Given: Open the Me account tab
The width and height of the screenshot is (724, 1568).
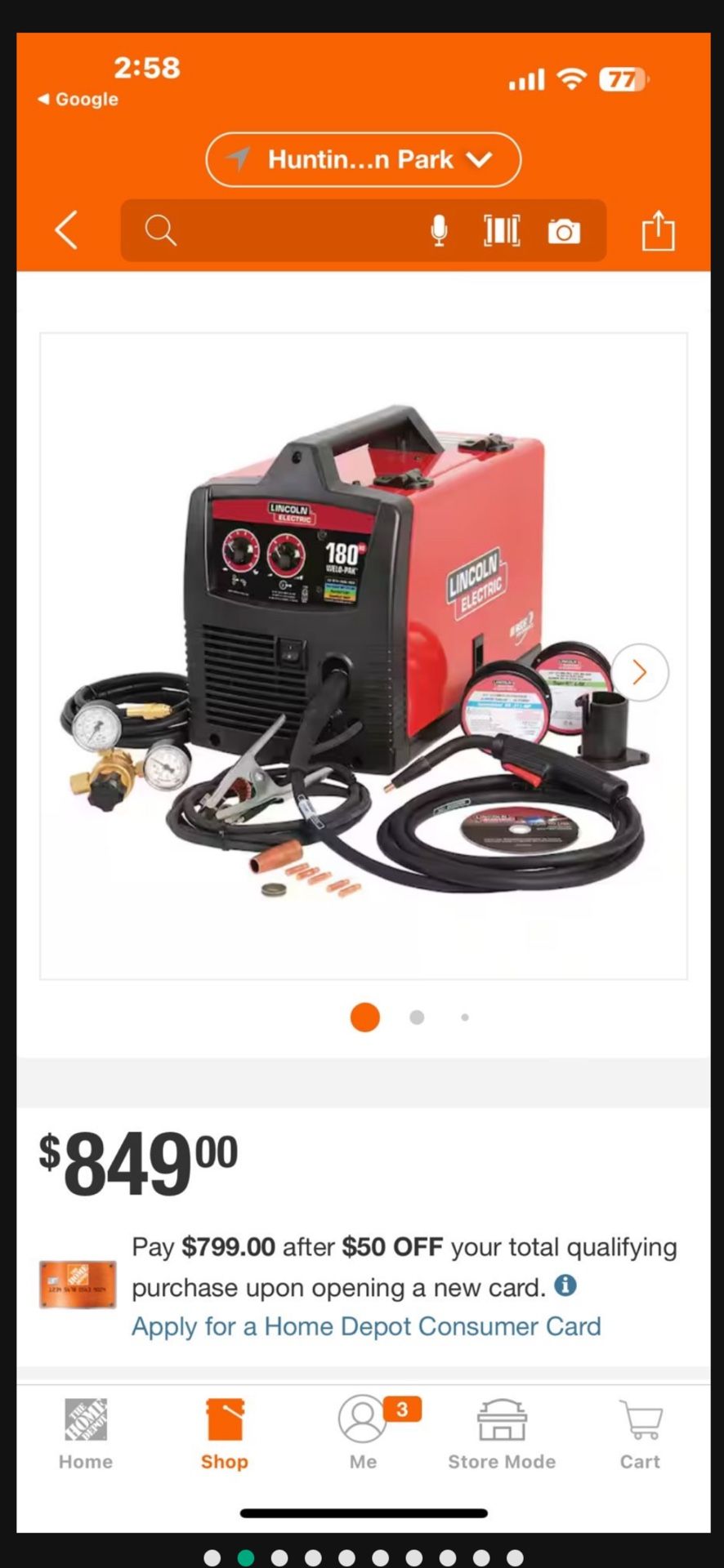Looking at the screenshot, I should coord(364,1433).
